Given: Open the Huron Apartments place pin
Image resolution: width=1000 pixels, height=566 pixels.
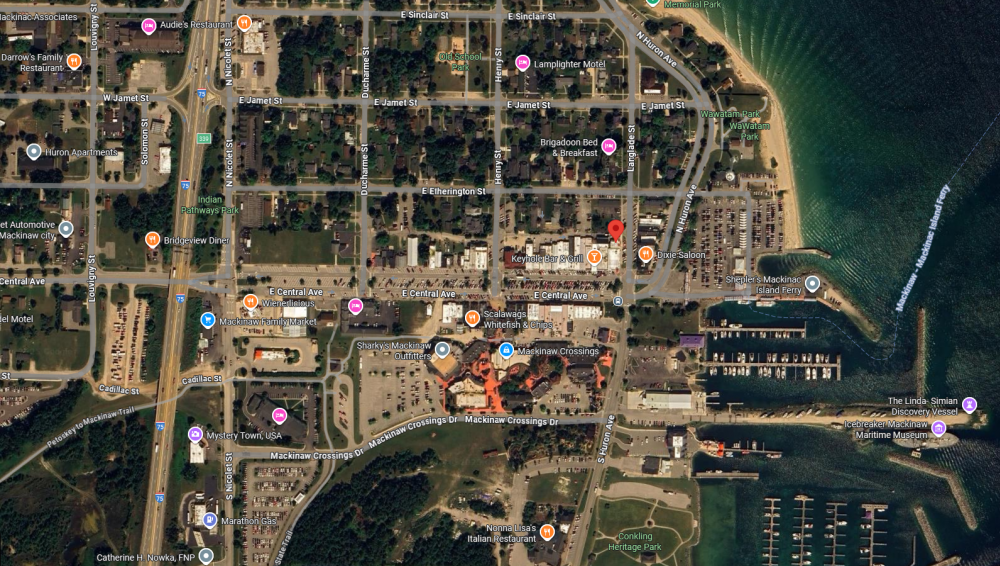Looking at the screenshot, I should pyautogui.click(x=34, y=152).
